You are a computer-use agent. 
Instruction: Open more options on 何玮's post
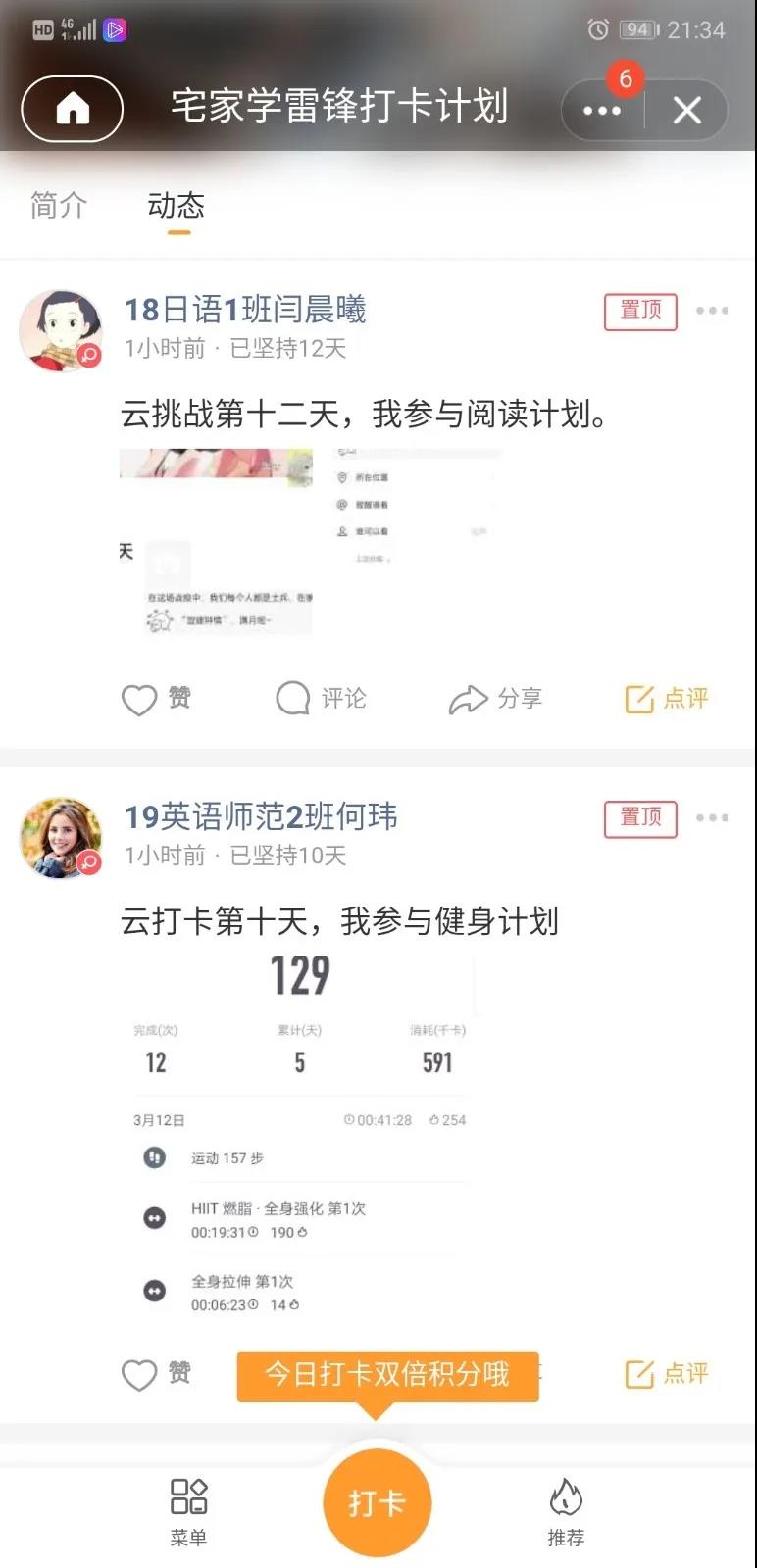[712, 817]
